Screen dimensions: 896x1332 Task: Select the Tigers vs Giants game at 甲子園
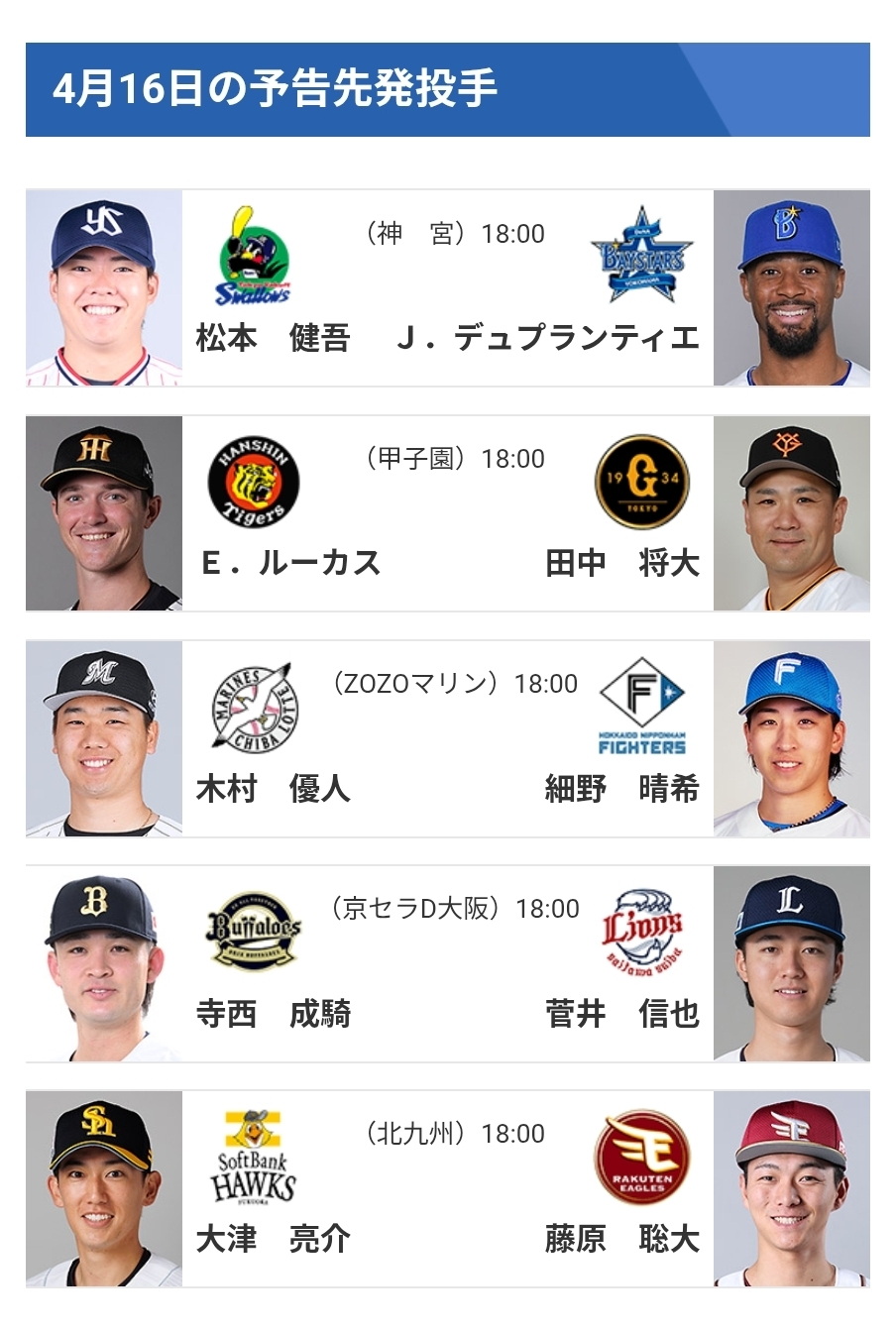click(x=448, y=512)
